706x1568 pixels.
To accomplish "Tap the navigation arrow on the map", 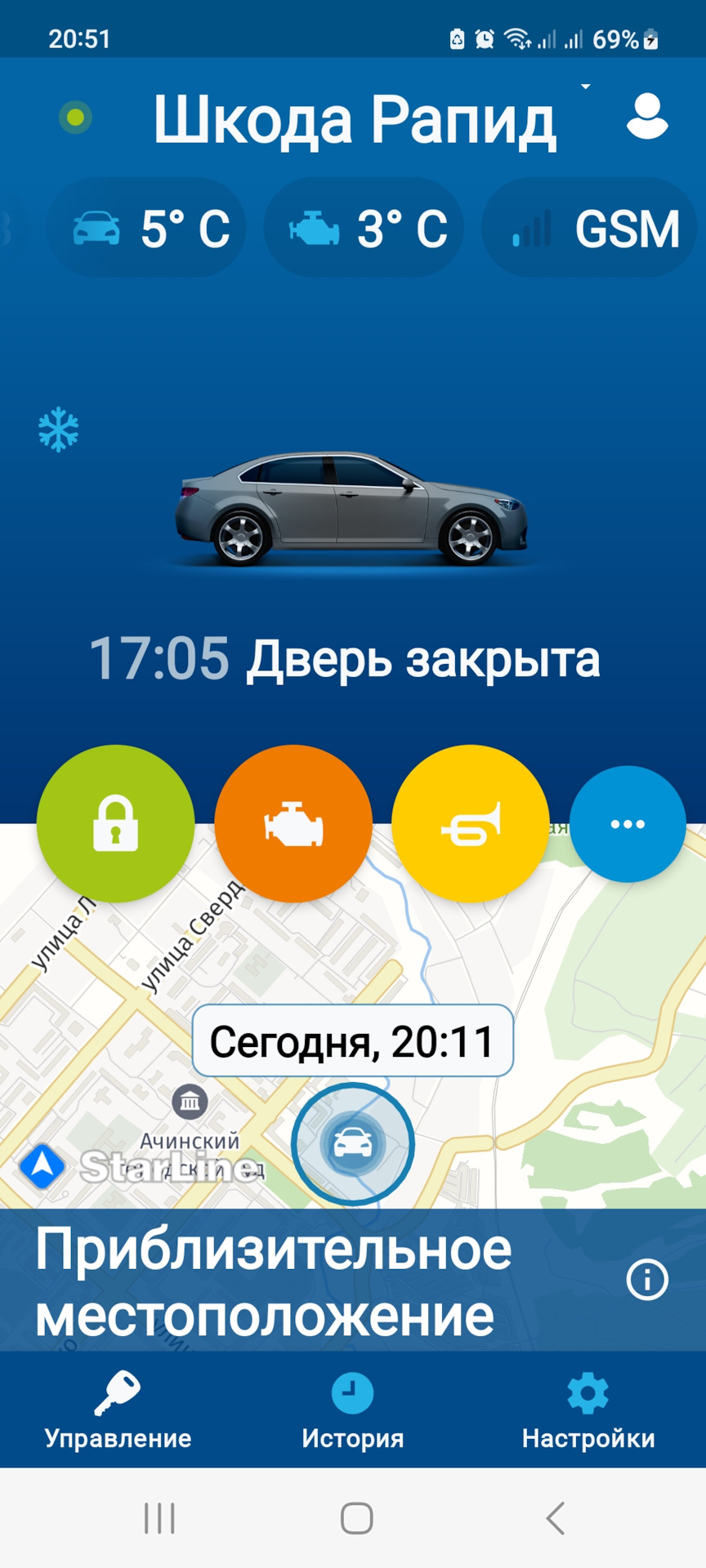I will pyautogui.click(x=42, y=1166).
